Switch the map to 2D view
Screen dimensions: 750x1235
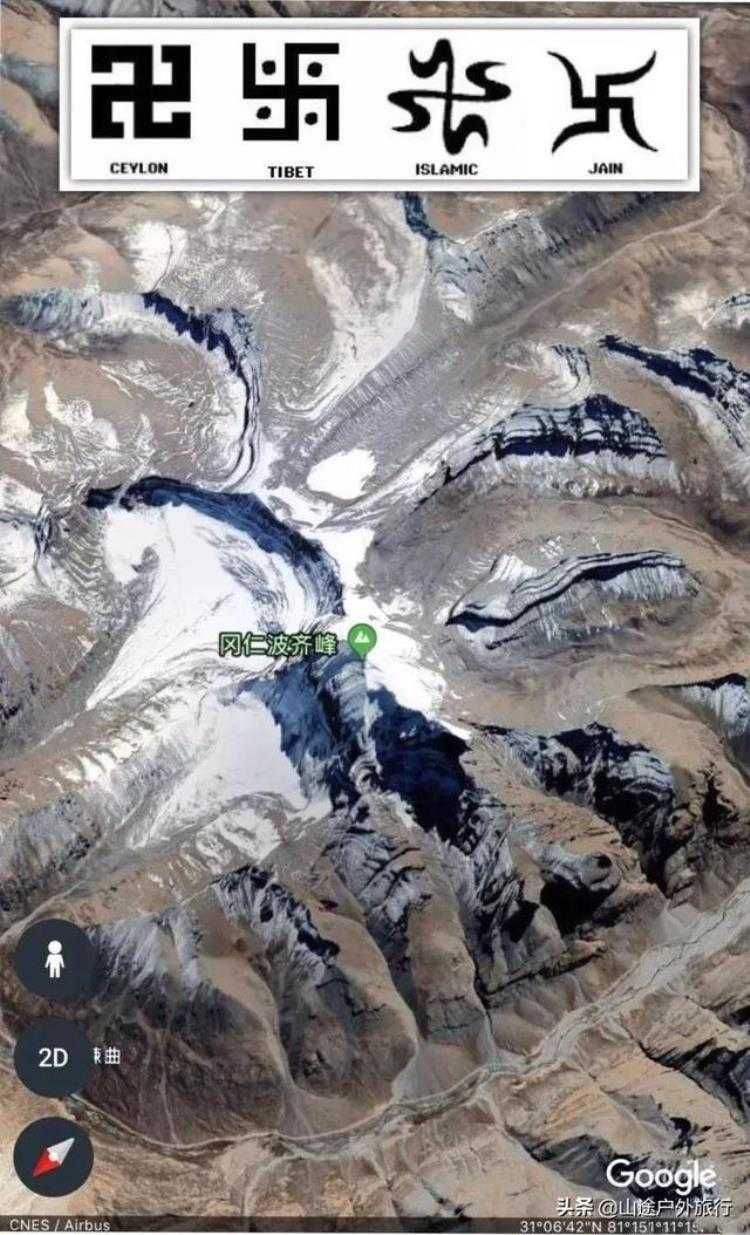coord(53,1058)
